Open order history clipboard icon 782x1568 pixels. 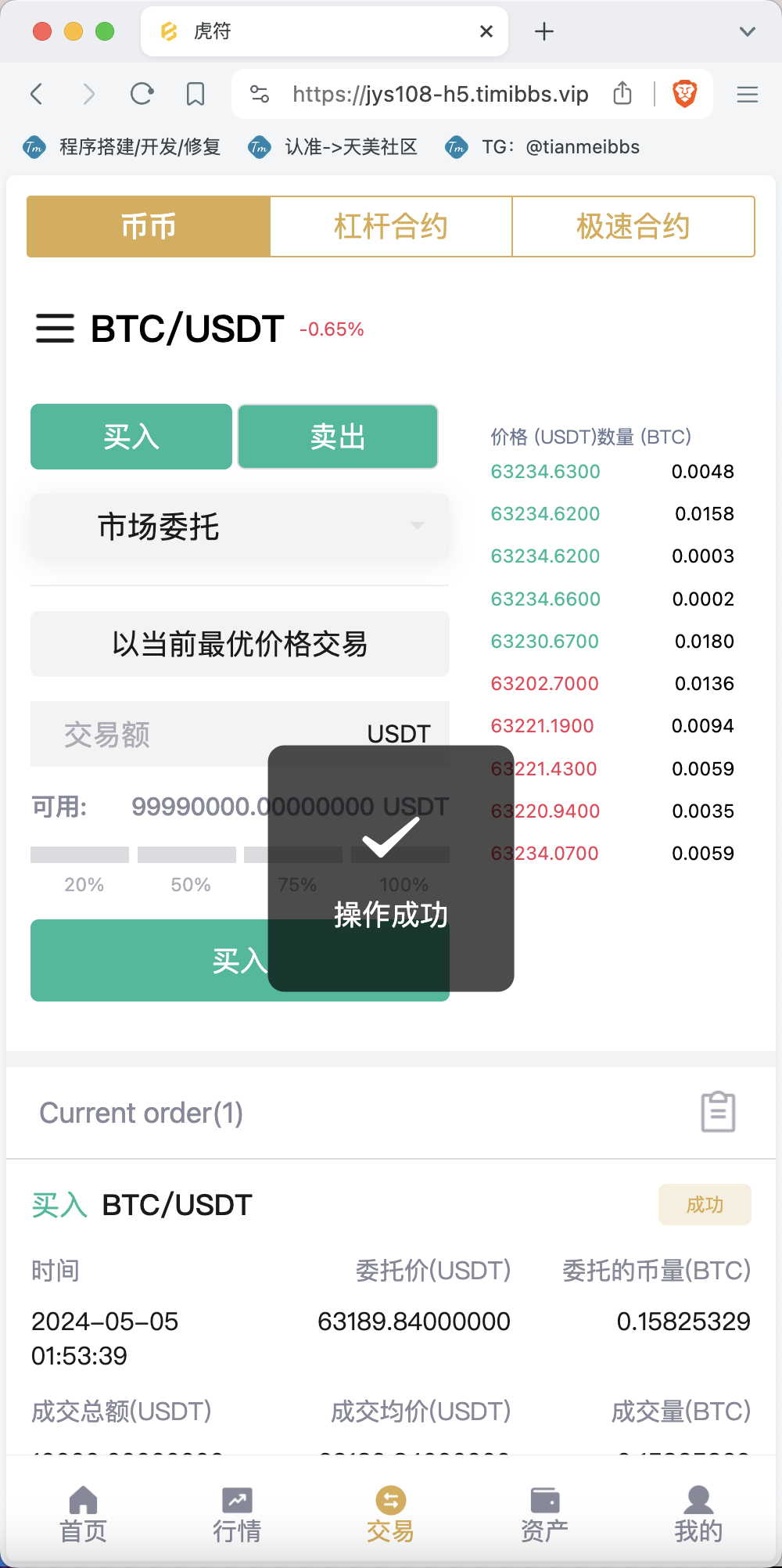(718, 1112)
